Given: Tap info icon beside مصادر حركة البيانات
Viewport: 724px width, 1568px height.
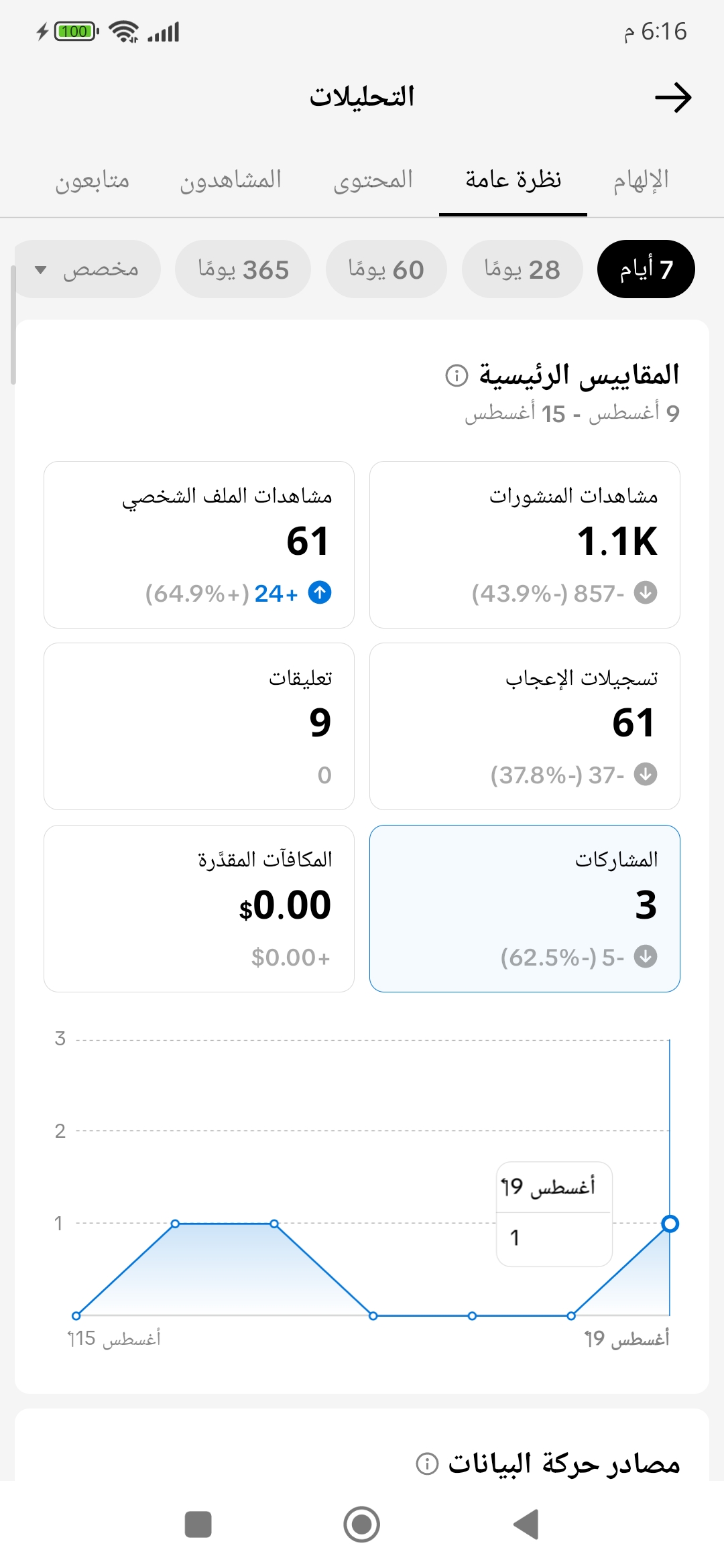Looking at the screenshot, I should pos(427,1464).
